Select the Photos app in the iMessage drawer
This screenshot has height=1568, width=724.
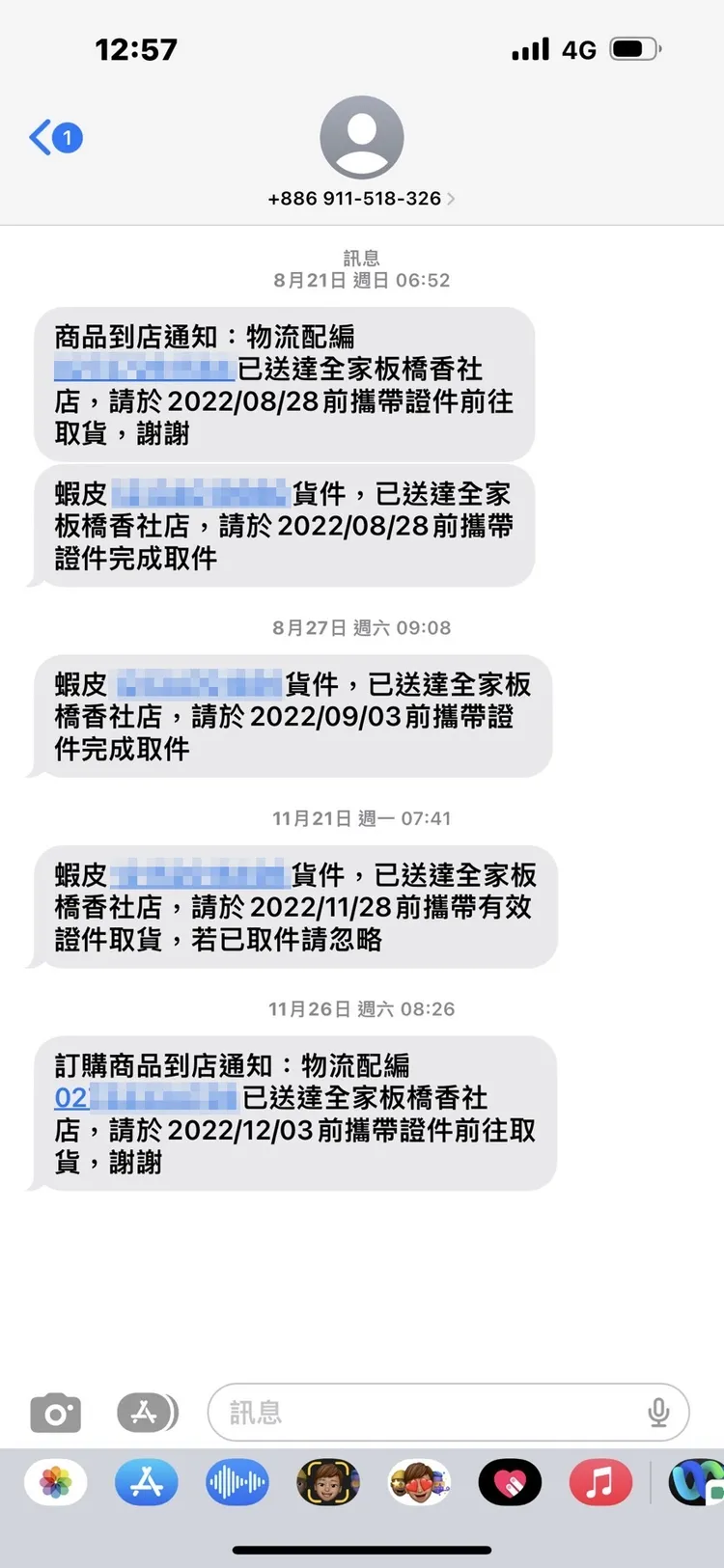tap(56, 1483)
